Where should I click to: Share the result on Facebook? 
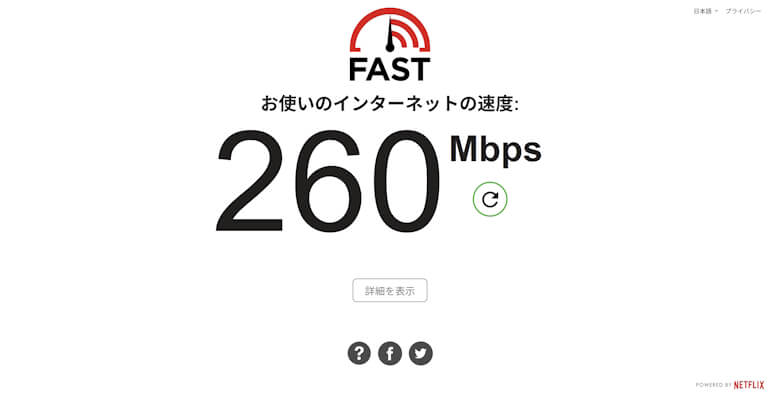[390, 353]
